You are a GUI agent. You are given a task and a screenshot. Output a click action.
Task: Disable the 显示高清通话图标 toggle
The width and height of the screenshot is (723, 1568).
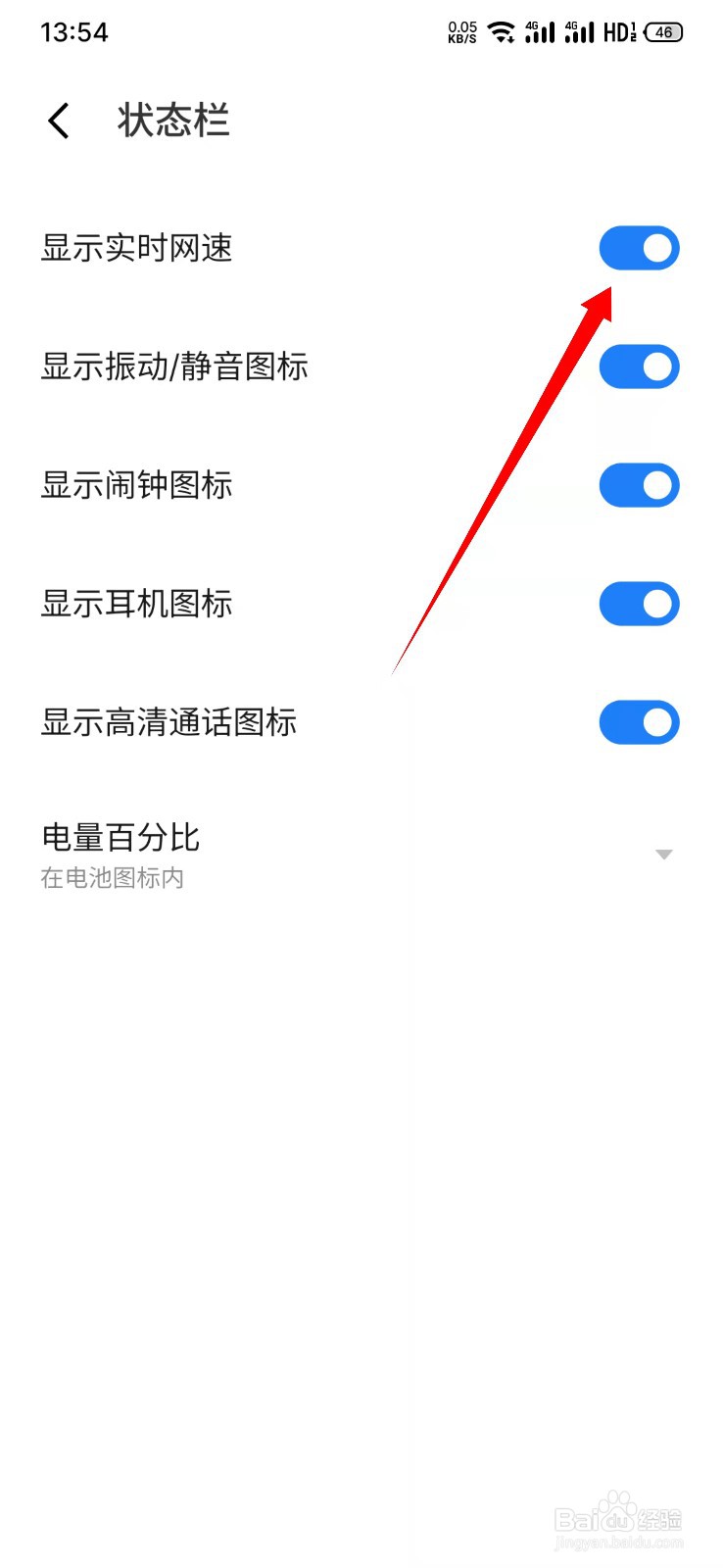(639, 722)
